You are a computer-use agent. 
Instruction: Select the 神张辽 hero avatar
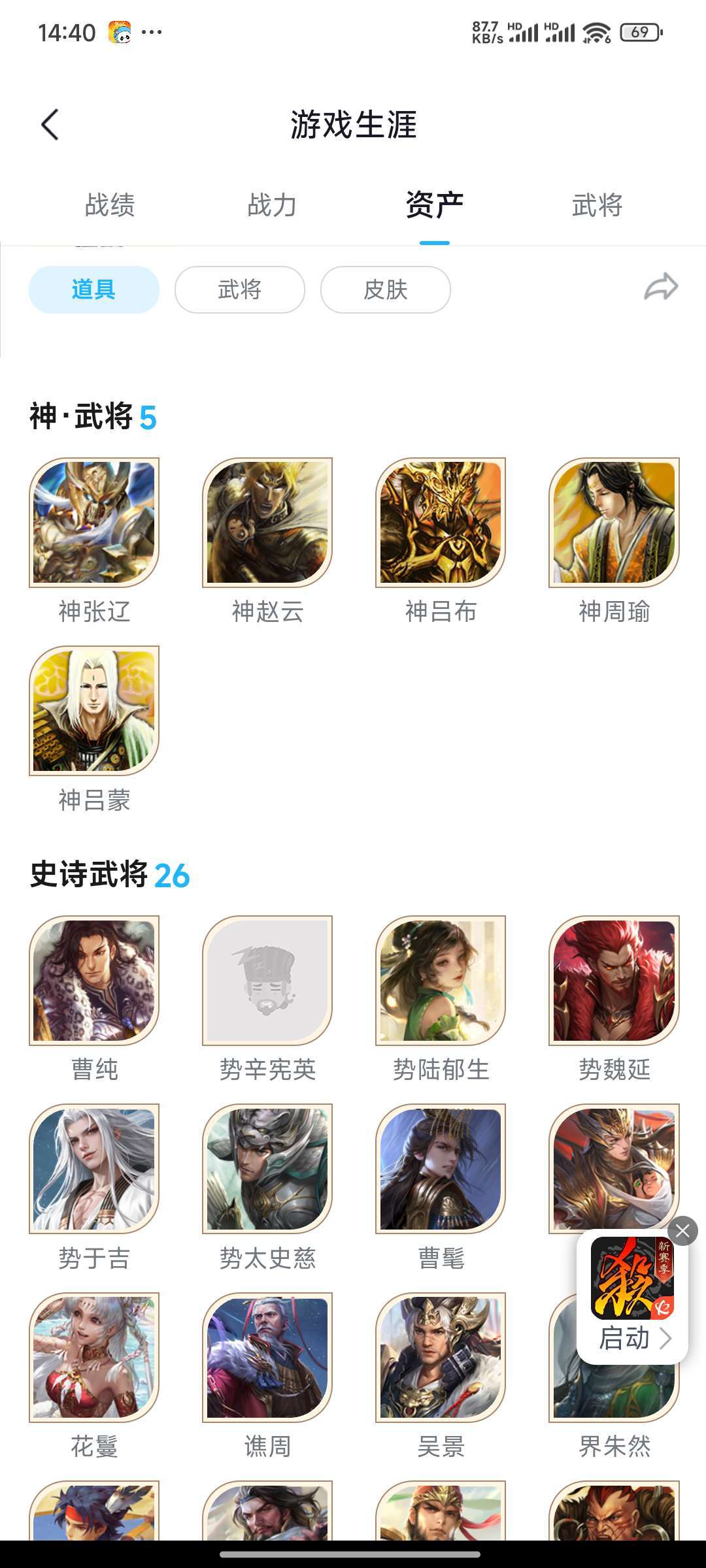click(95, 526)
